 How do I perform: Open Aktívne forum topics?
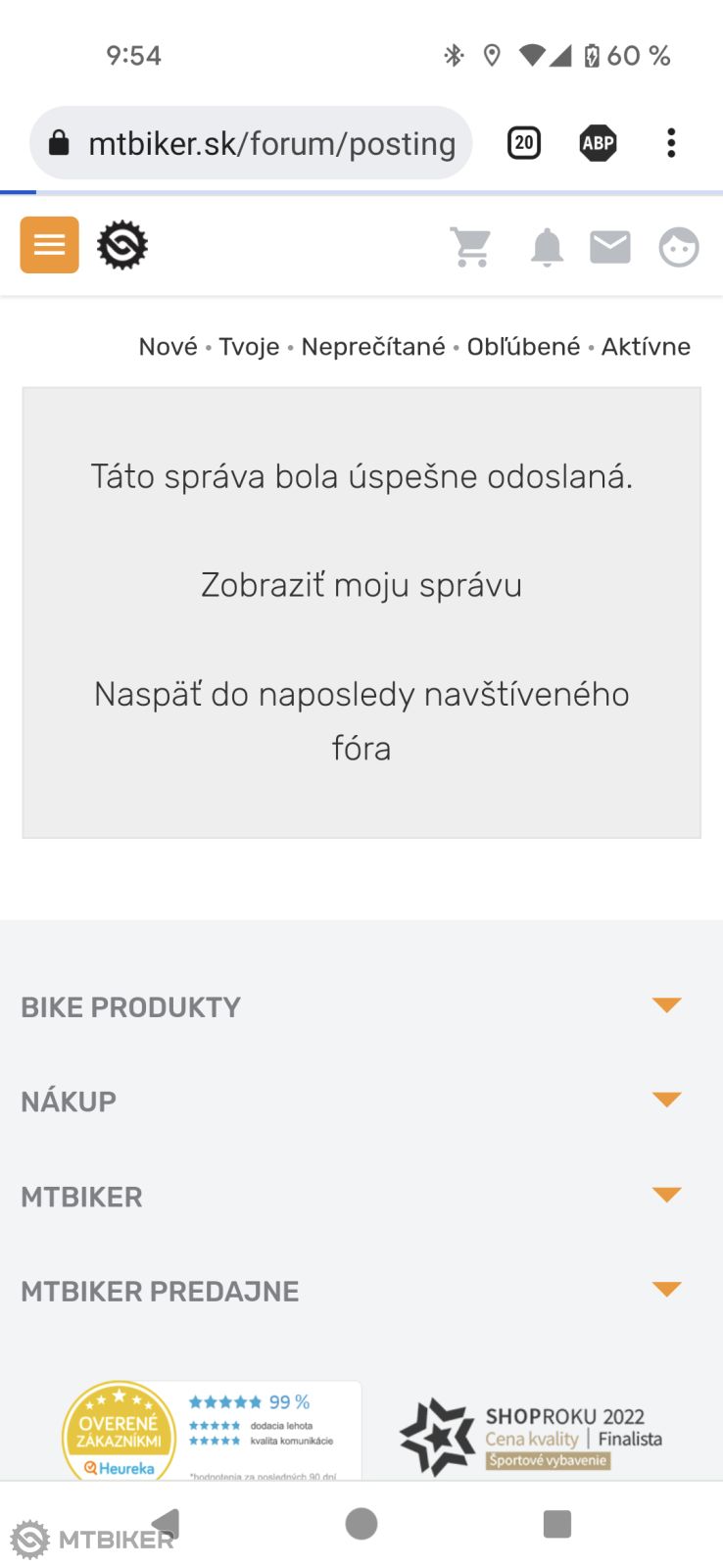point(646,347)
